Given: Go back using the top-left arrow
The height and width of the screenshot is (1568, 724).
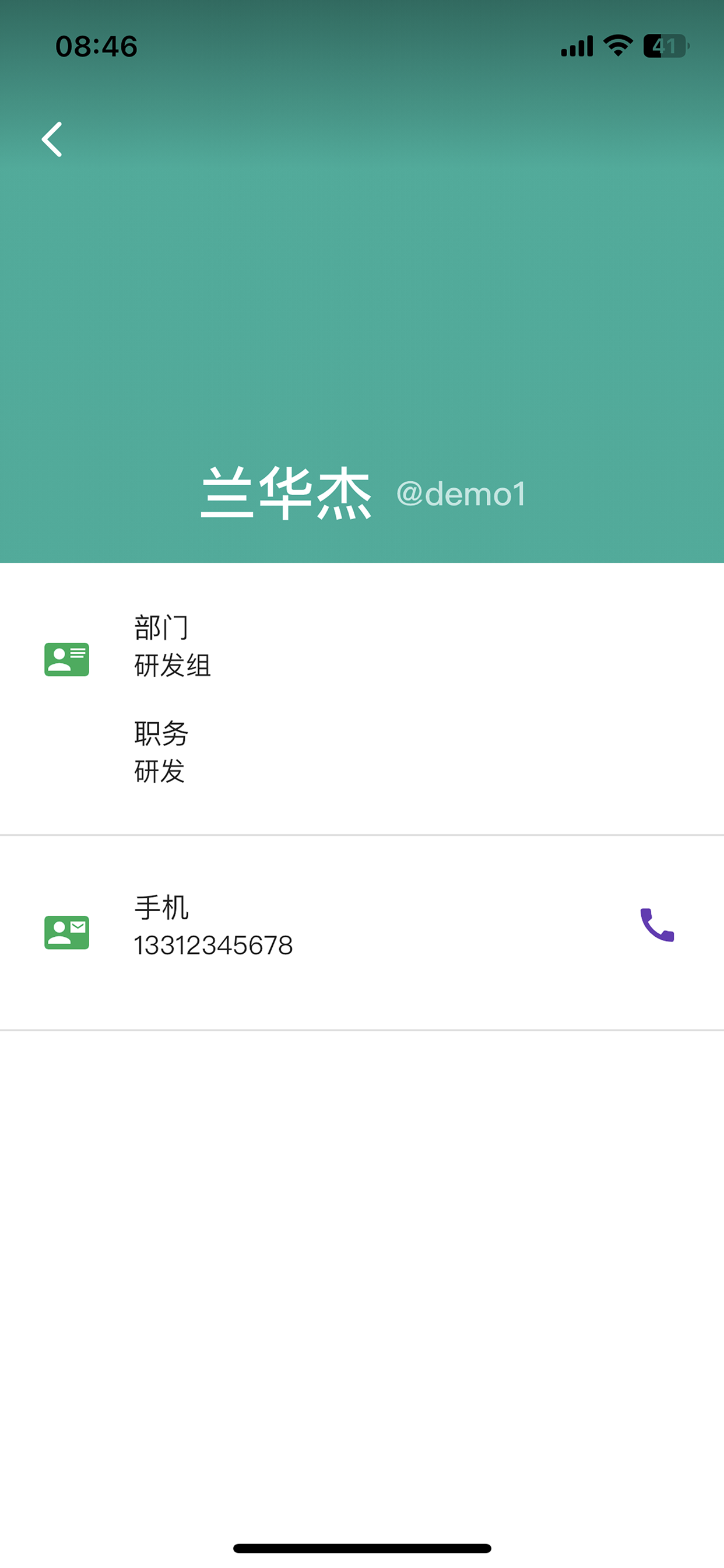Looking at the screenshot, I should coord(52,139).
